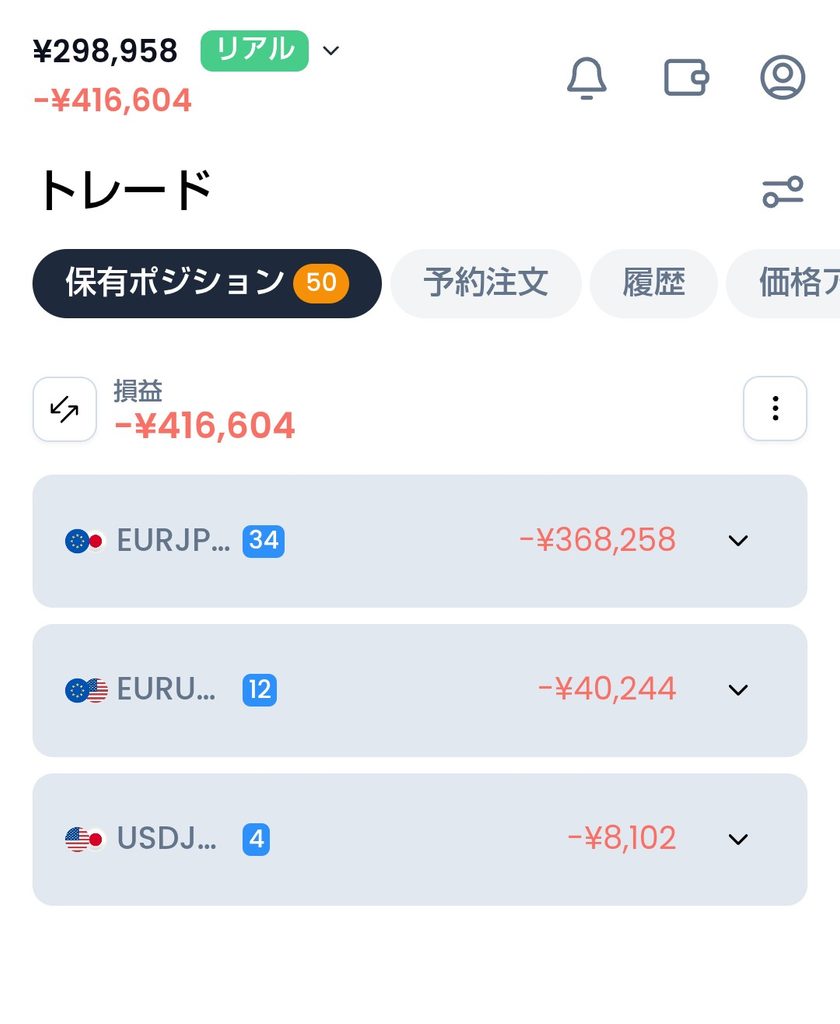Open the notifications bell
The image size is (840, 1024).
tap(586, 78)
